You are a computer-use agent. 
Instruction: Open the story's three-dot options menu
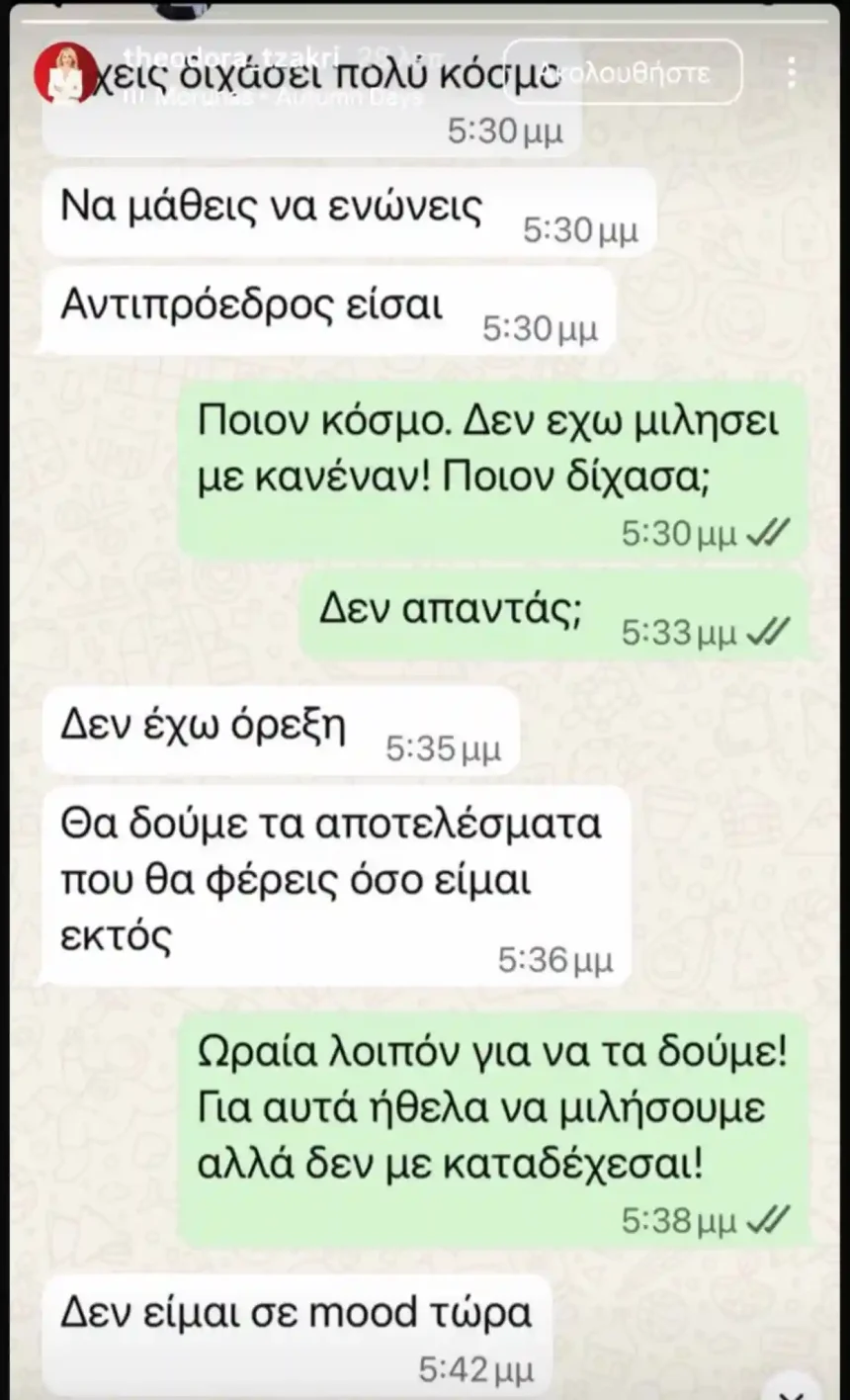(x=792, y=72)
